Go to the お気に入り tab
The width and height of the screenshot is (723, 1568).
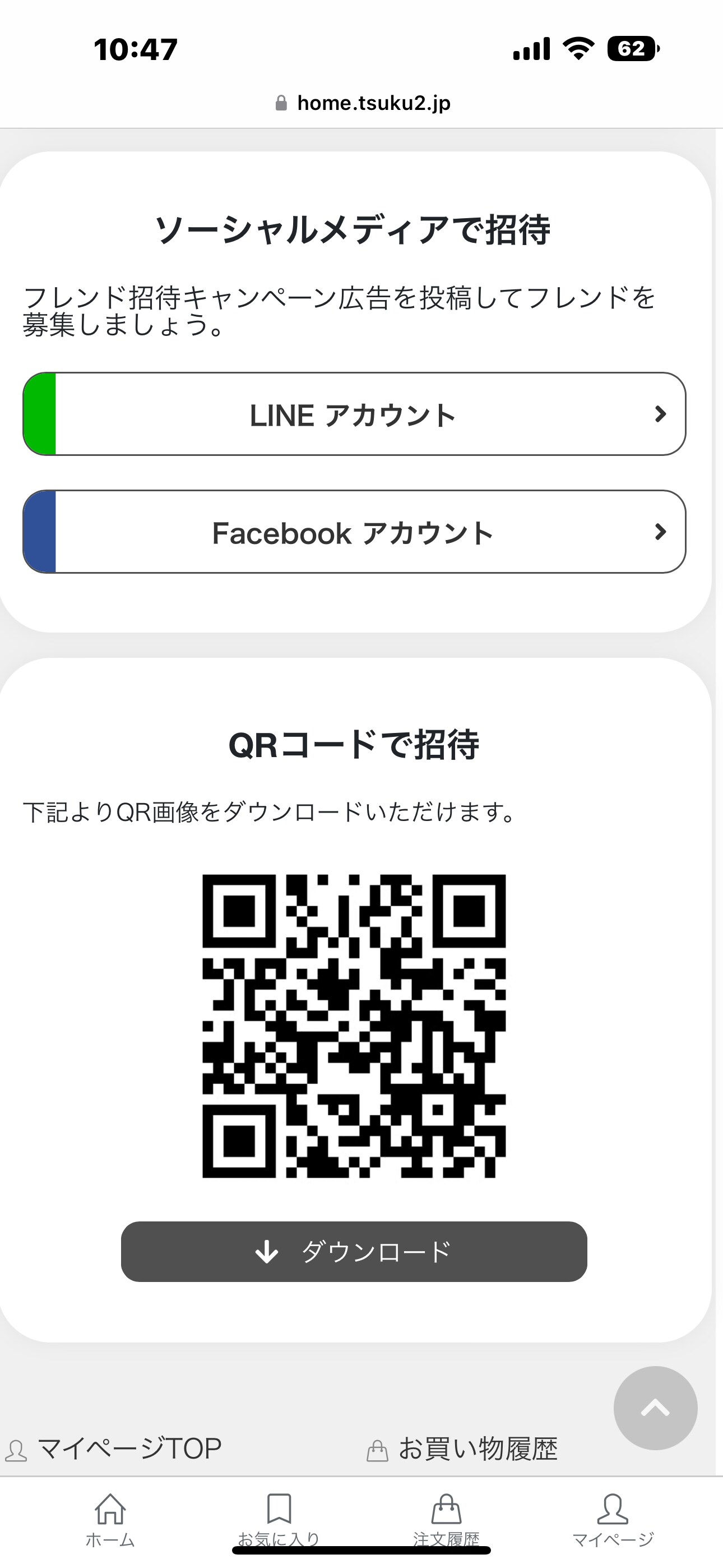coord(279,1520)
